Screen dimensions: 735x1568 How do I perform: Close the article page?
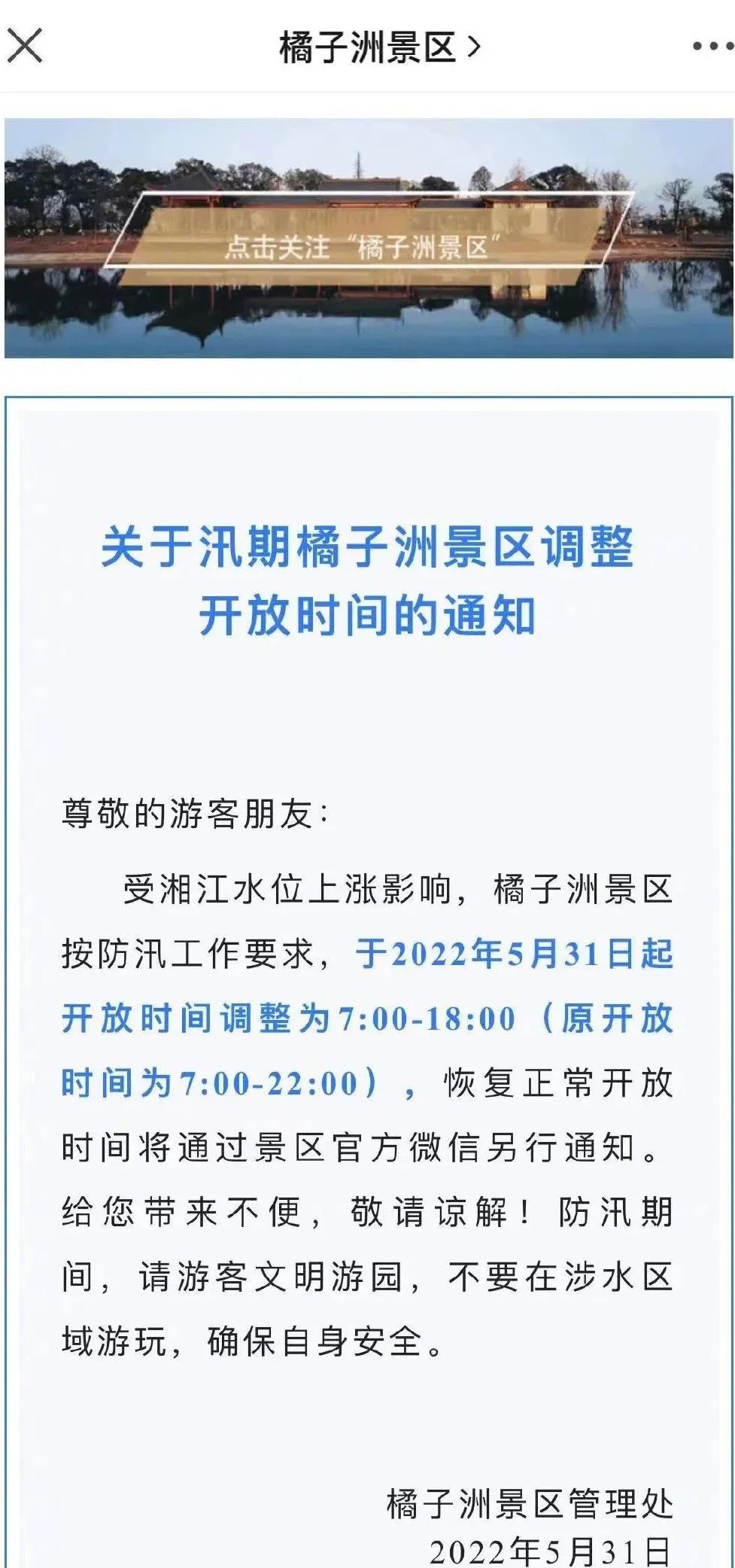tap(25, 46)
